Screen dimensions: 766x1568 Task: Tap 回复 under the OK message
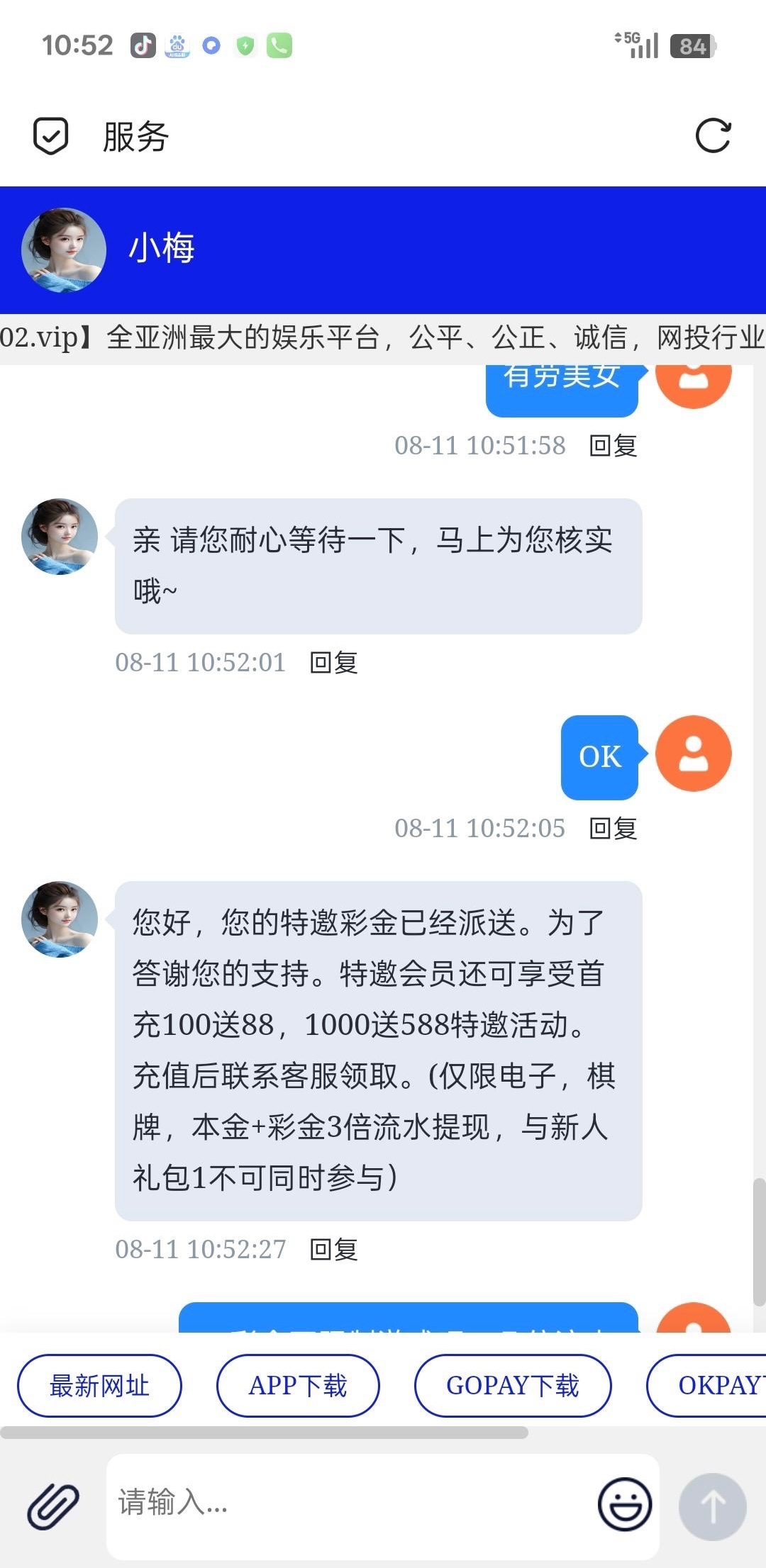pyautogui.click(x=614, y=828)
